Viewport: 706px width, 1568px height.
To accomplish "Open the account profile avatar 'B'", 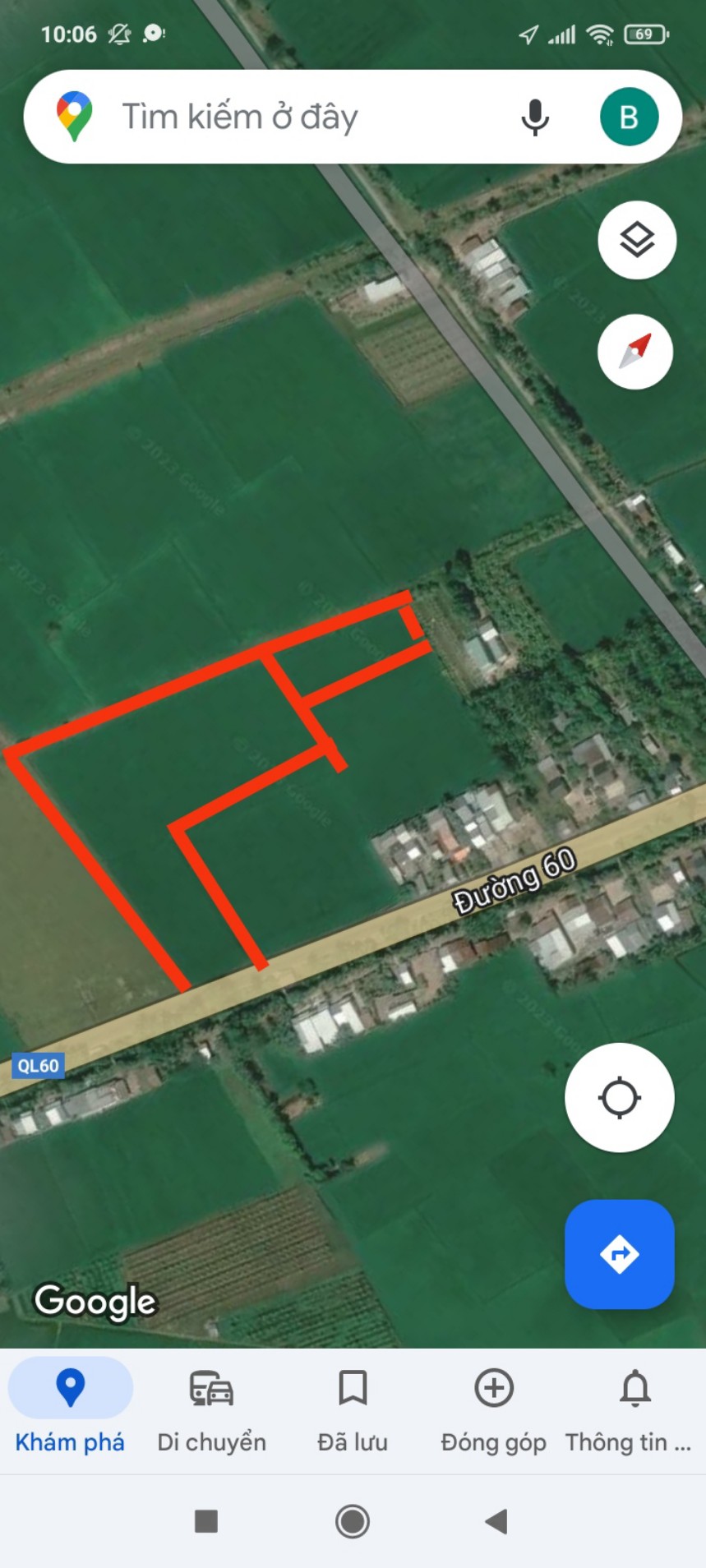I will (x=629, y=117).
